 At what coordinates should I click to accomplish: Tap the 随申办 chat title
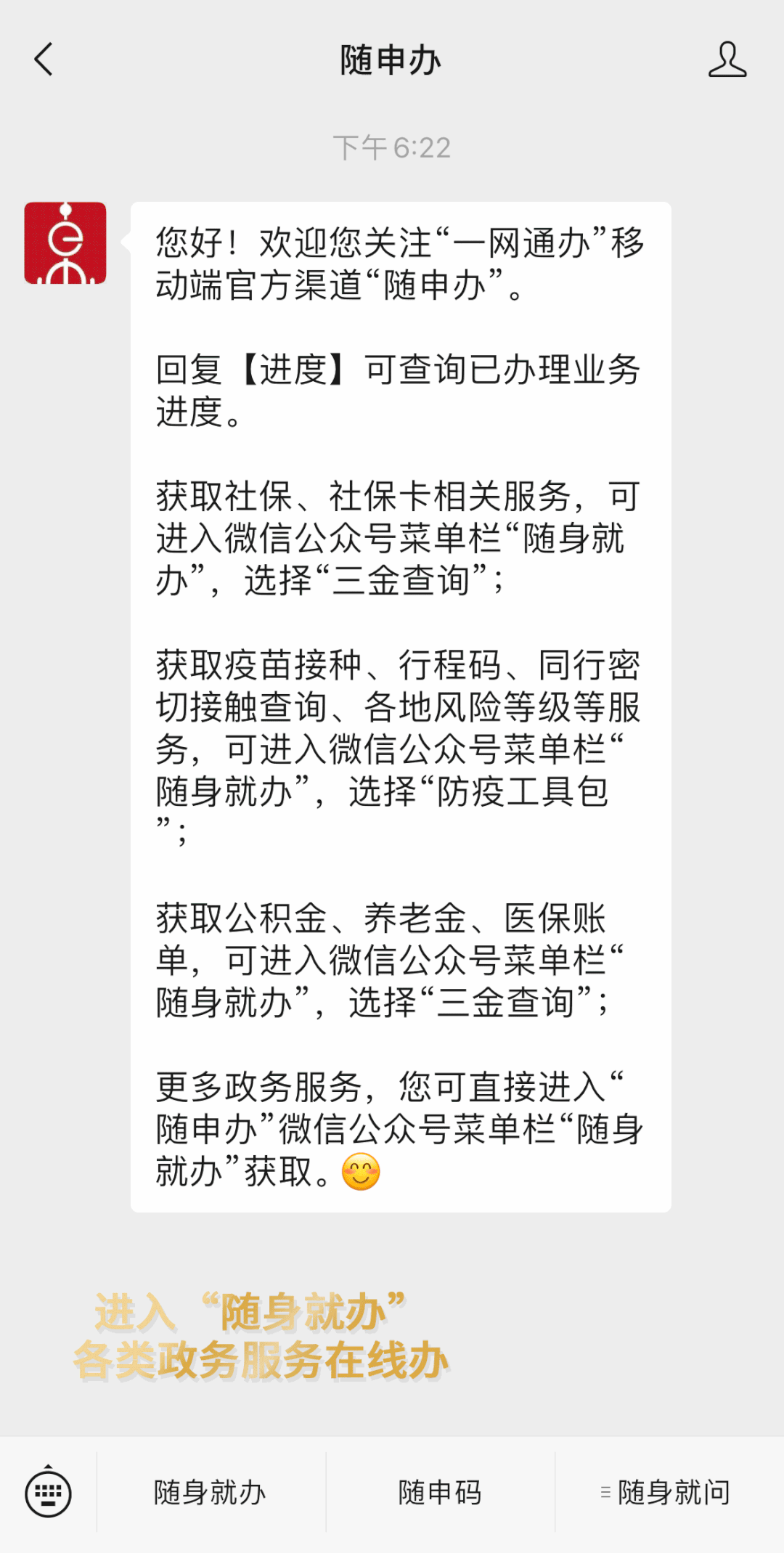392,61
